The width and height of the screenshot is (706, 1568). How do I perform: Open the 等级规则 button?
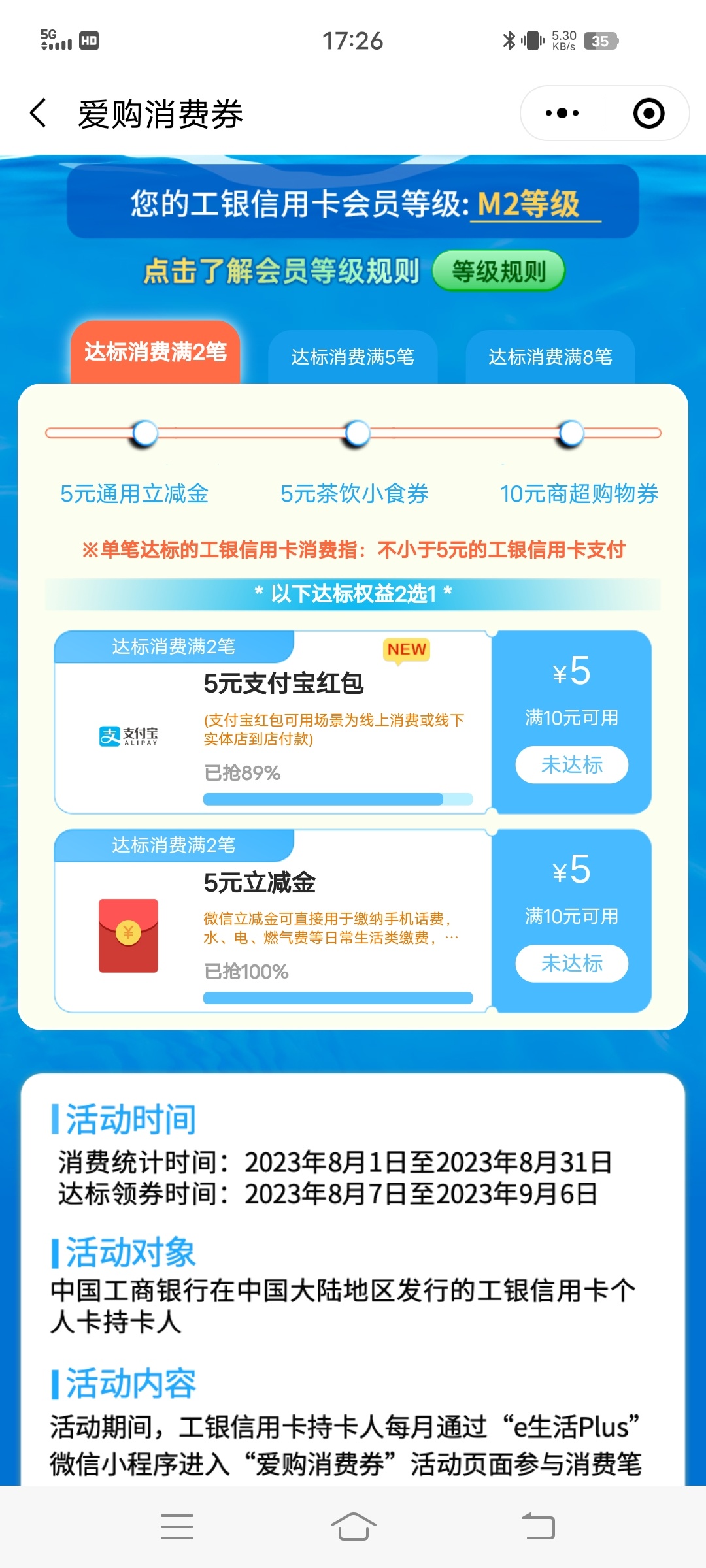498,271
